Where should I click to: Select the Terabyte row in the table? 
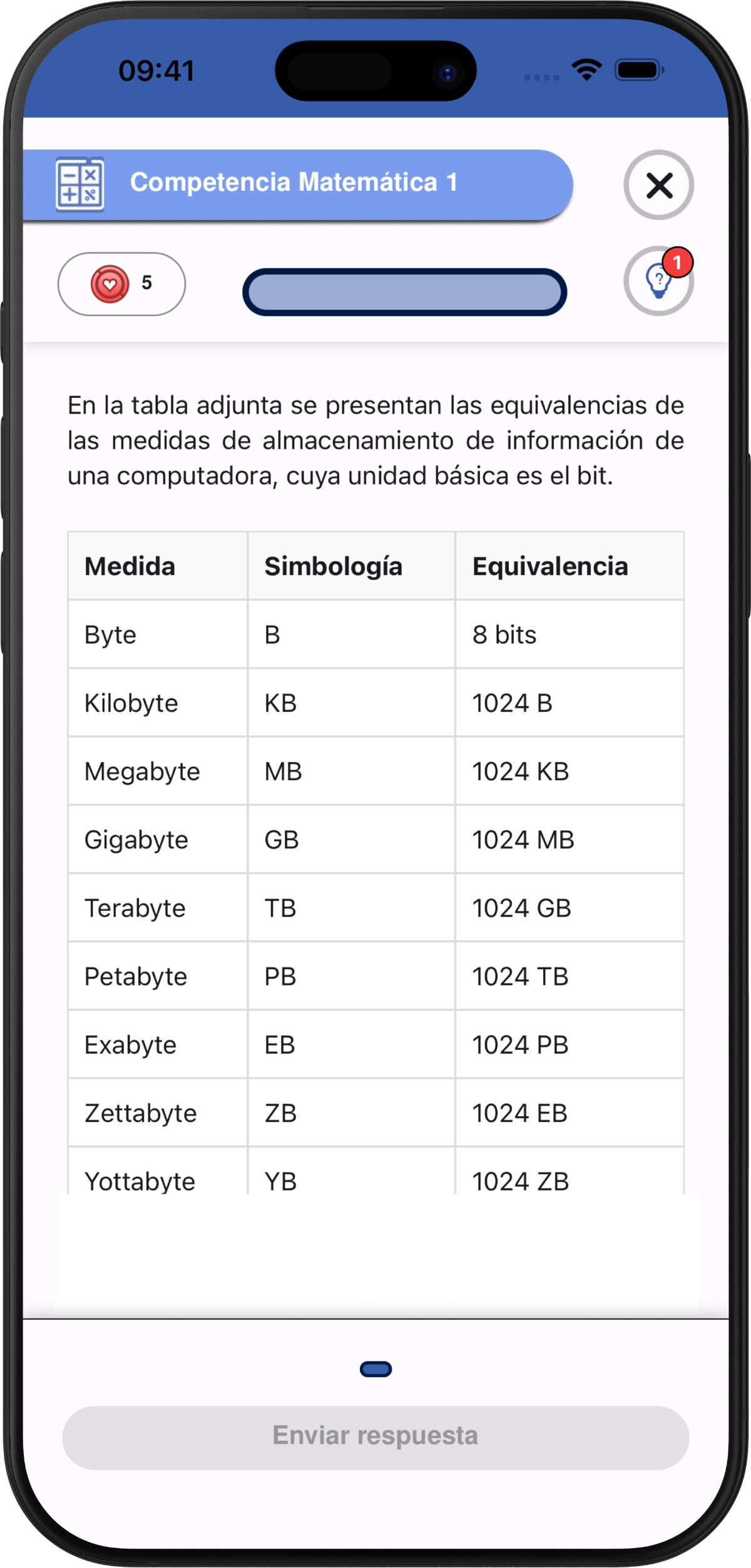(x=375, y=907)
